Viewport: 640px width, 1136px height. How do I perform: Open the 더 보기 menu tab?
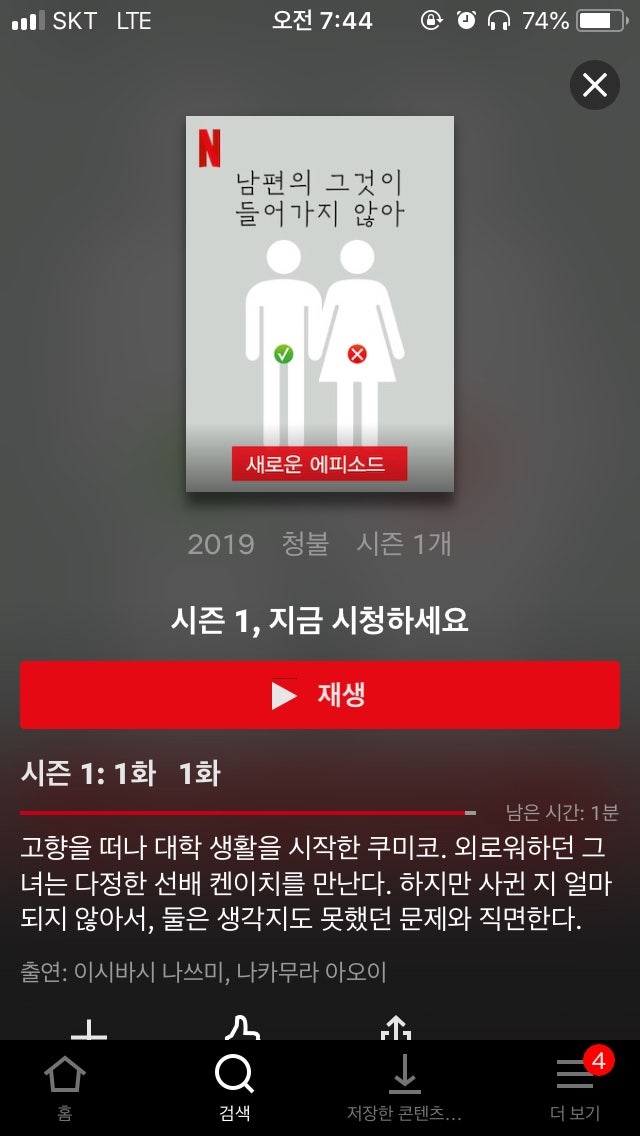pos(575,1088)
